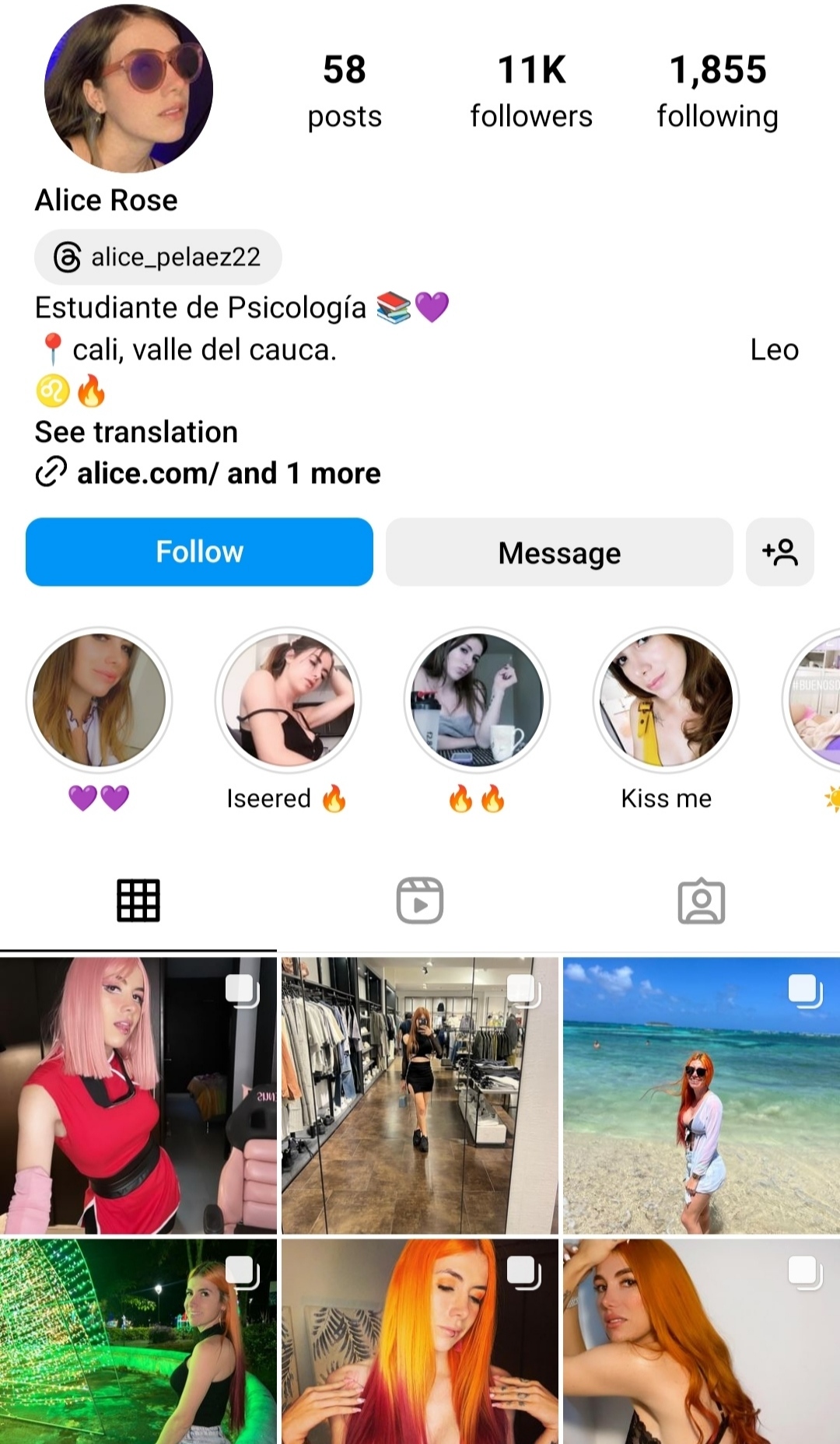
Task: Switch to the tagged photos tab
Action: pos(702,901)
